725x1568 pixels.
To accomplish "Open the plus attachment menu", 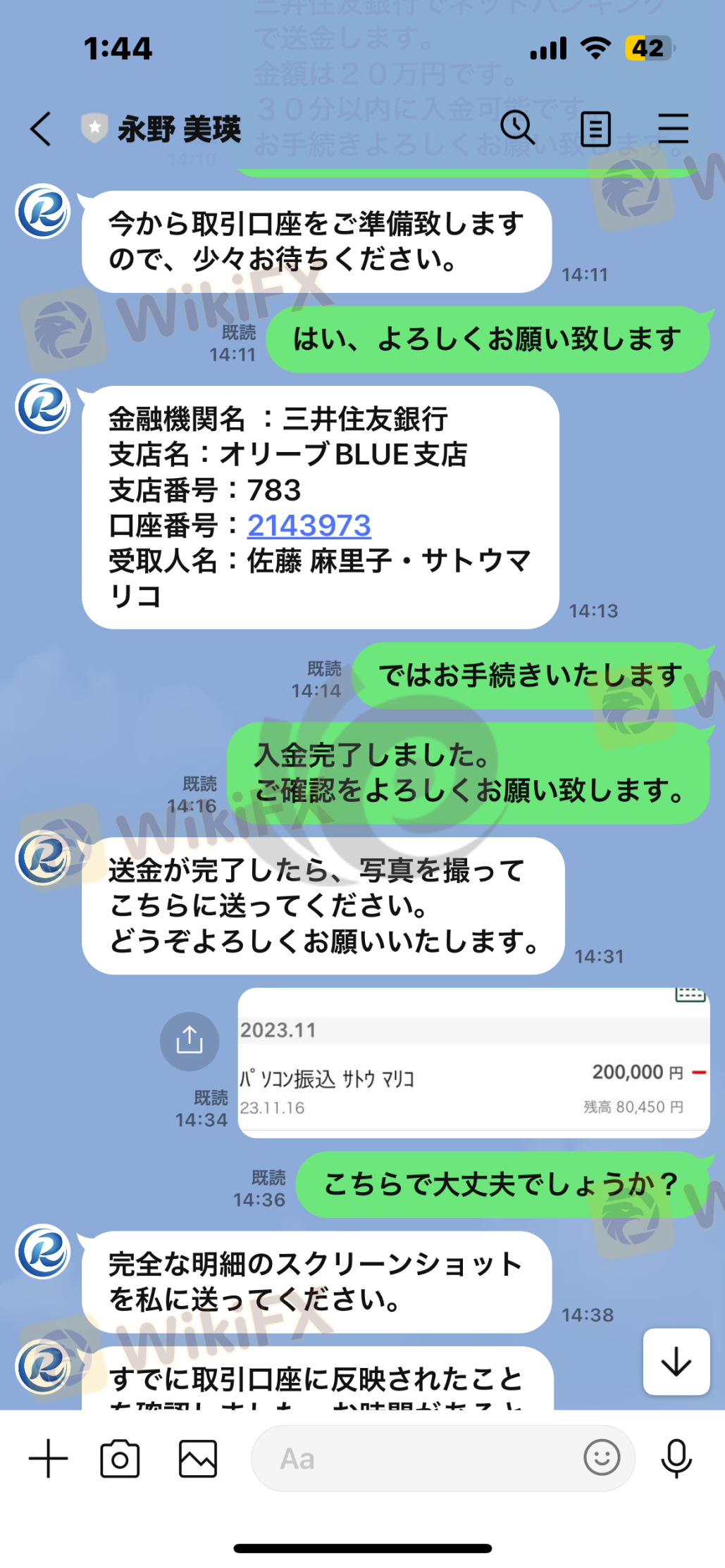I will pyautogui.click(x=49, y=1458).
